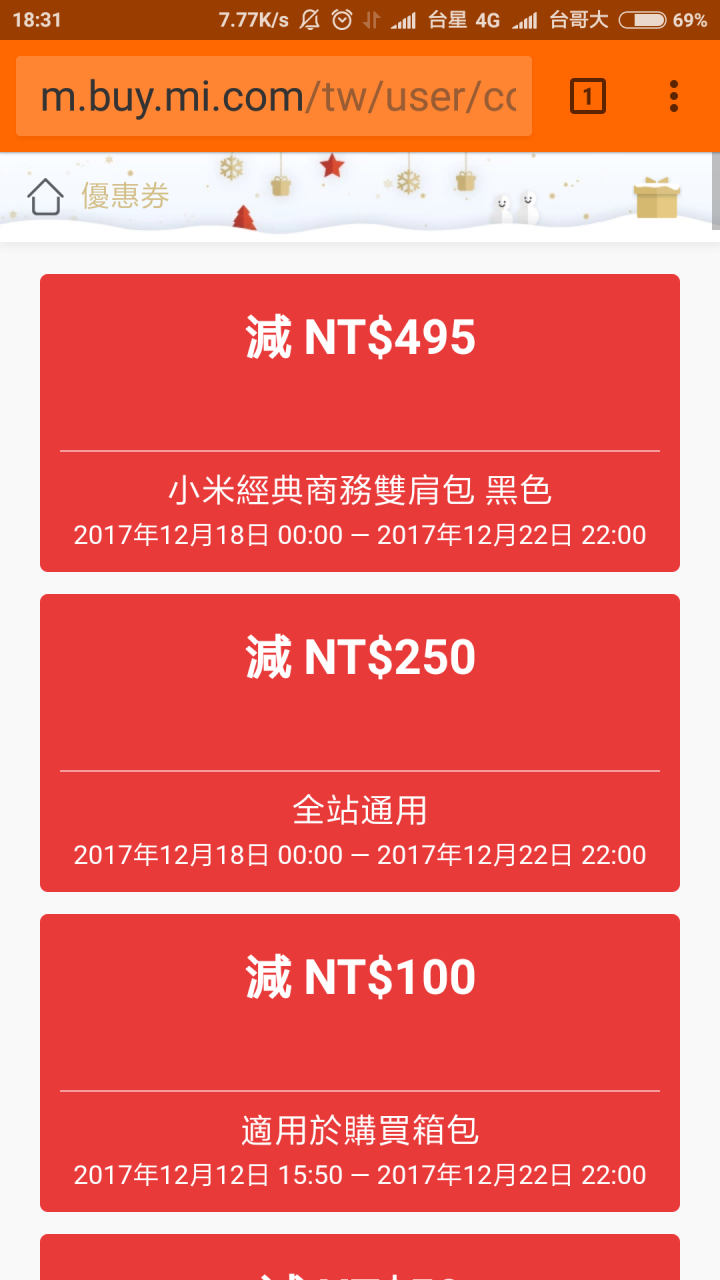Open the browser tab switcher
The height and width of the screenshot is (1280, 720).
pos(588,96)
